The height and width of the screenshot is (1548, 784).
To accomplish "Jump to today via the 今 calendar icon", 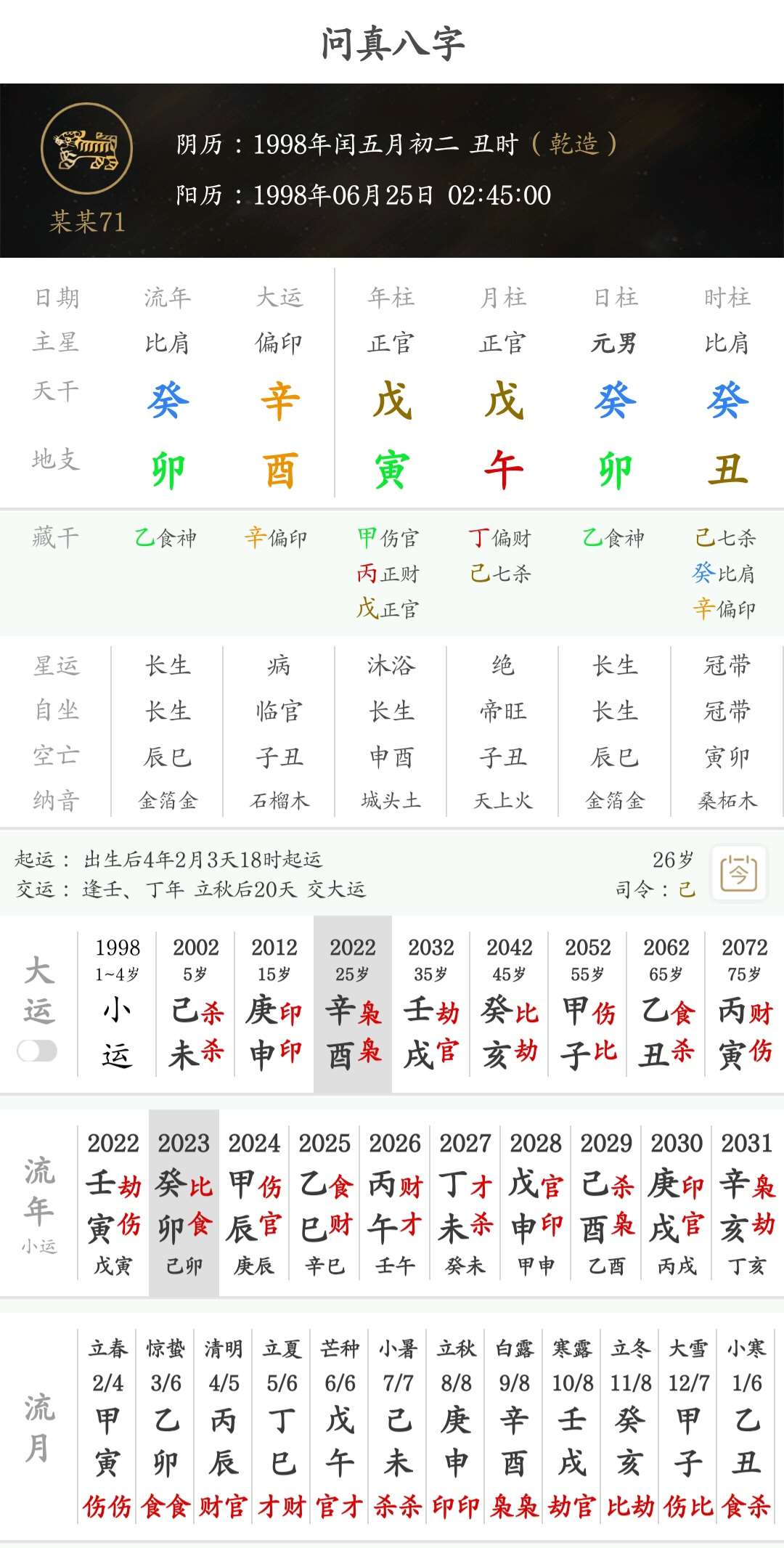I will click(x=739, y=873).
